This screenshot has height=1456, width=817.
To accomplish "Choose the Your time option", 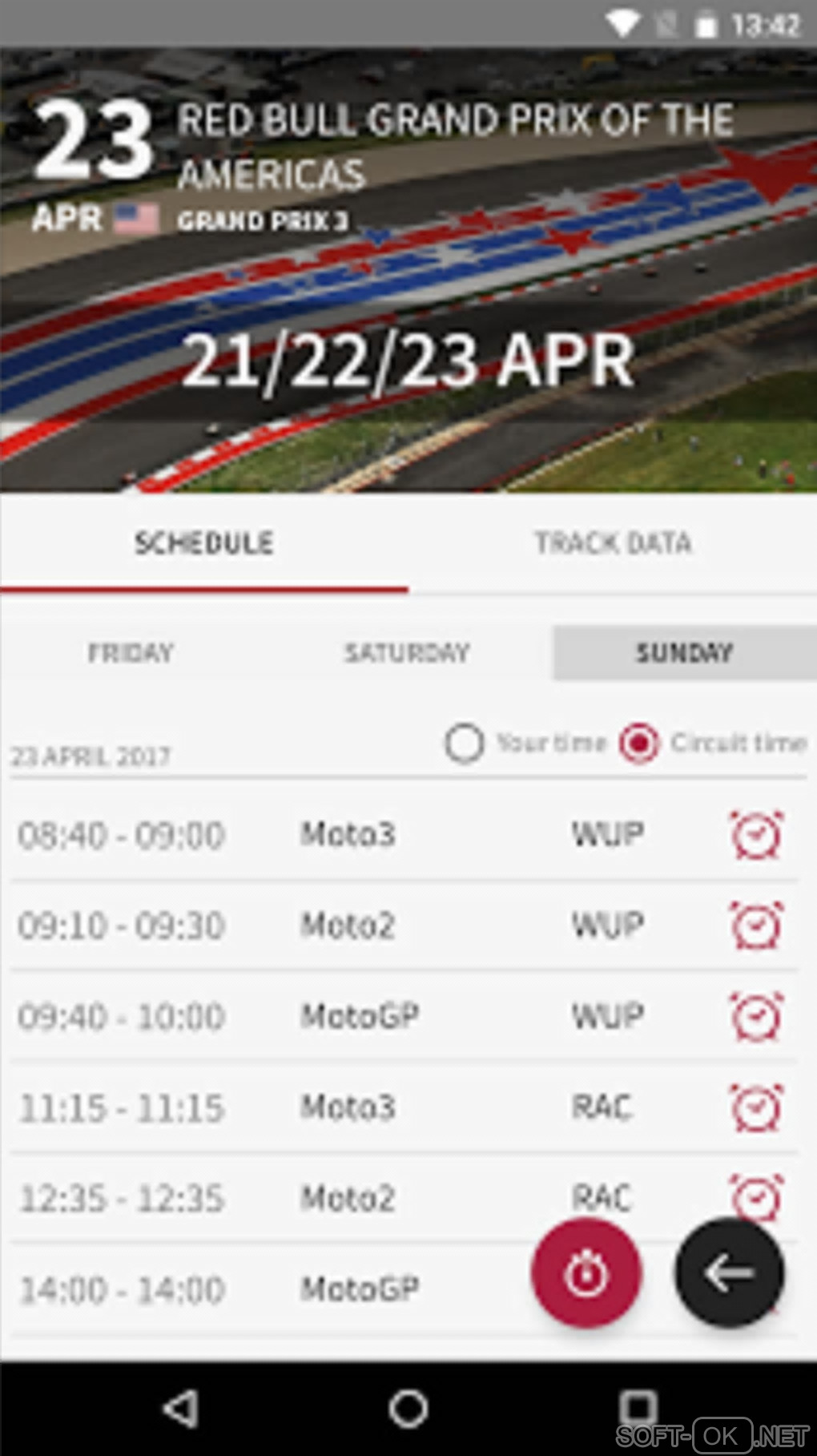I will 465,743.
